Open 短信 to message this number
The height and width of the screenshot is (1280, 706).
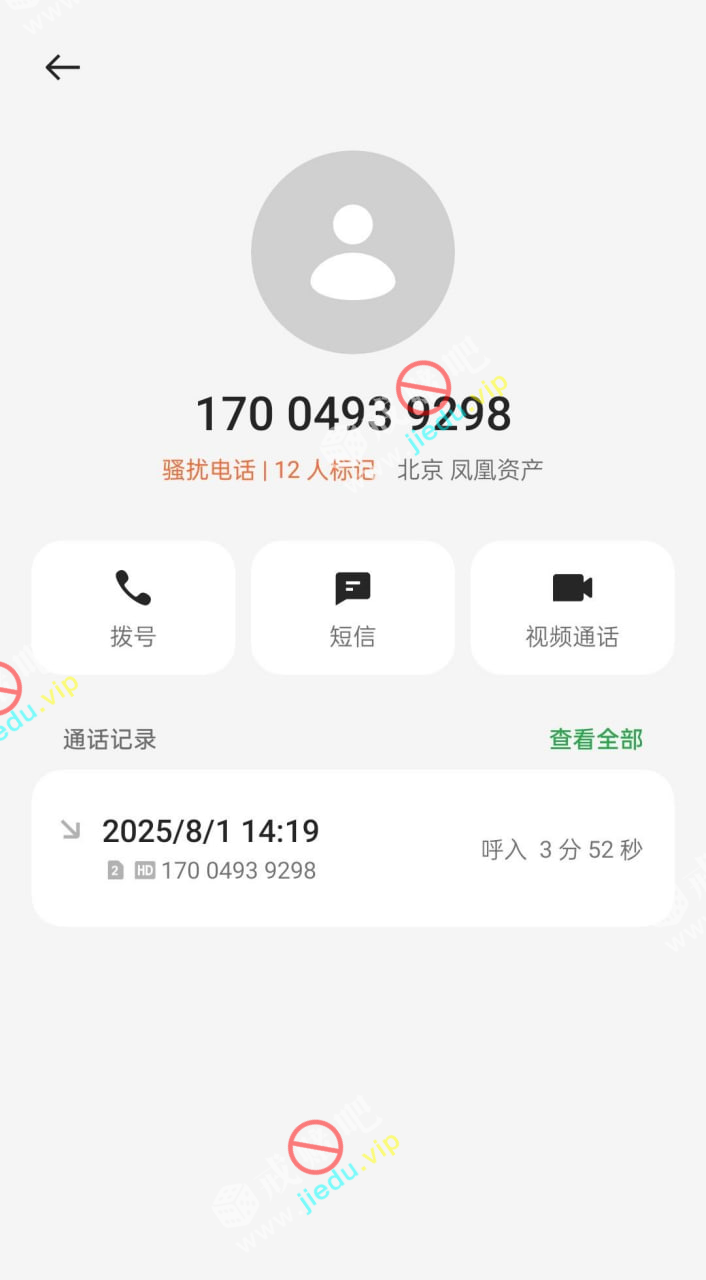coord(352,607)
